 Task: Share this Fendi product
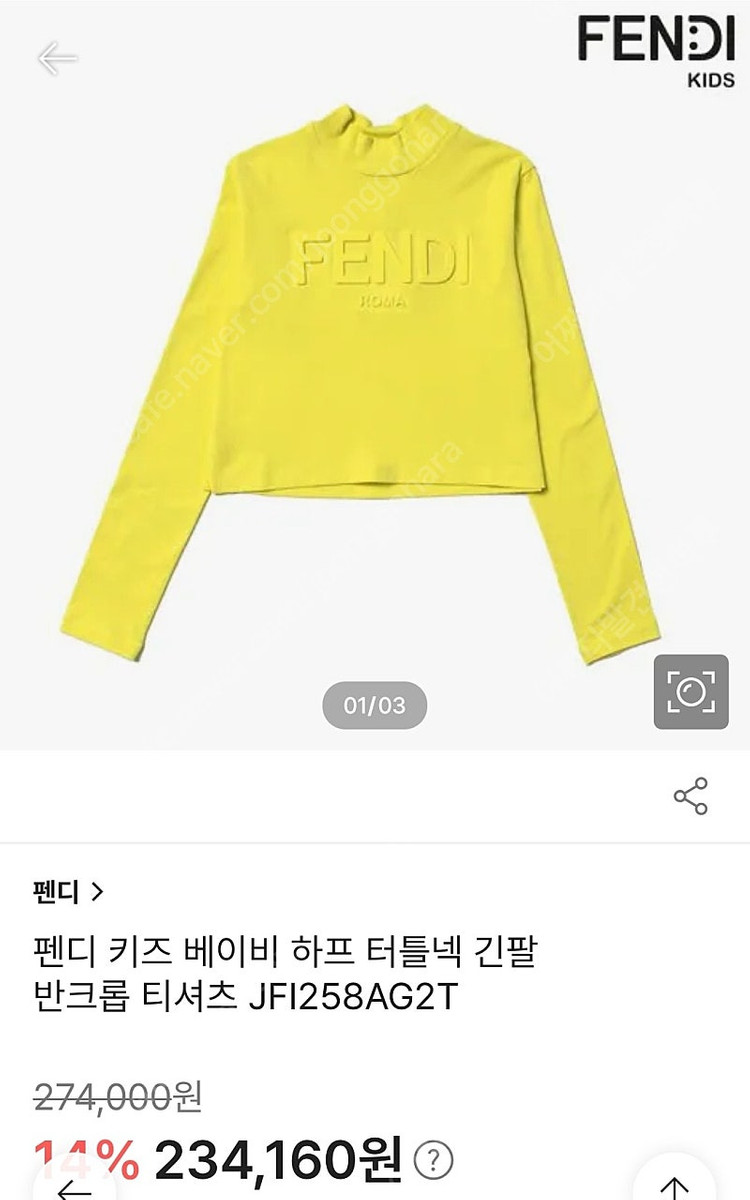(x=690, y=795)
